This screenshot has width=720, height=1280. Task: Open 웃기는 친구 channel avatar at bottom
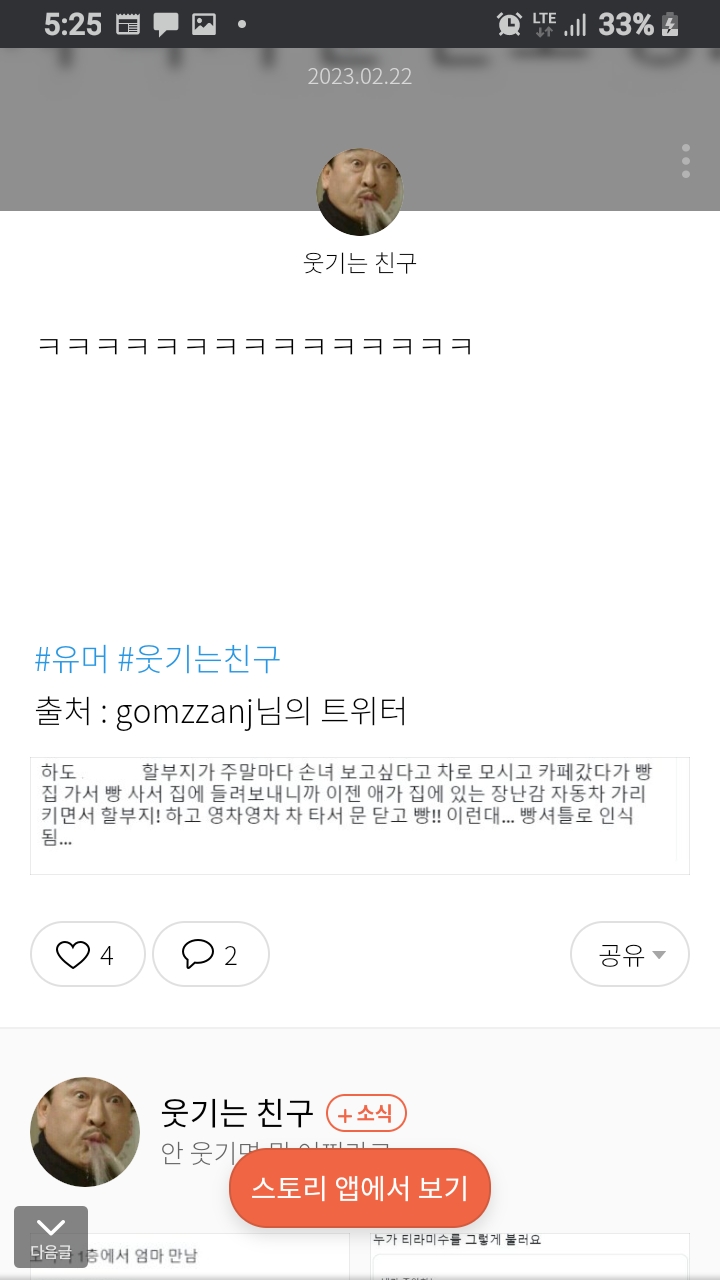[85, 1132]
